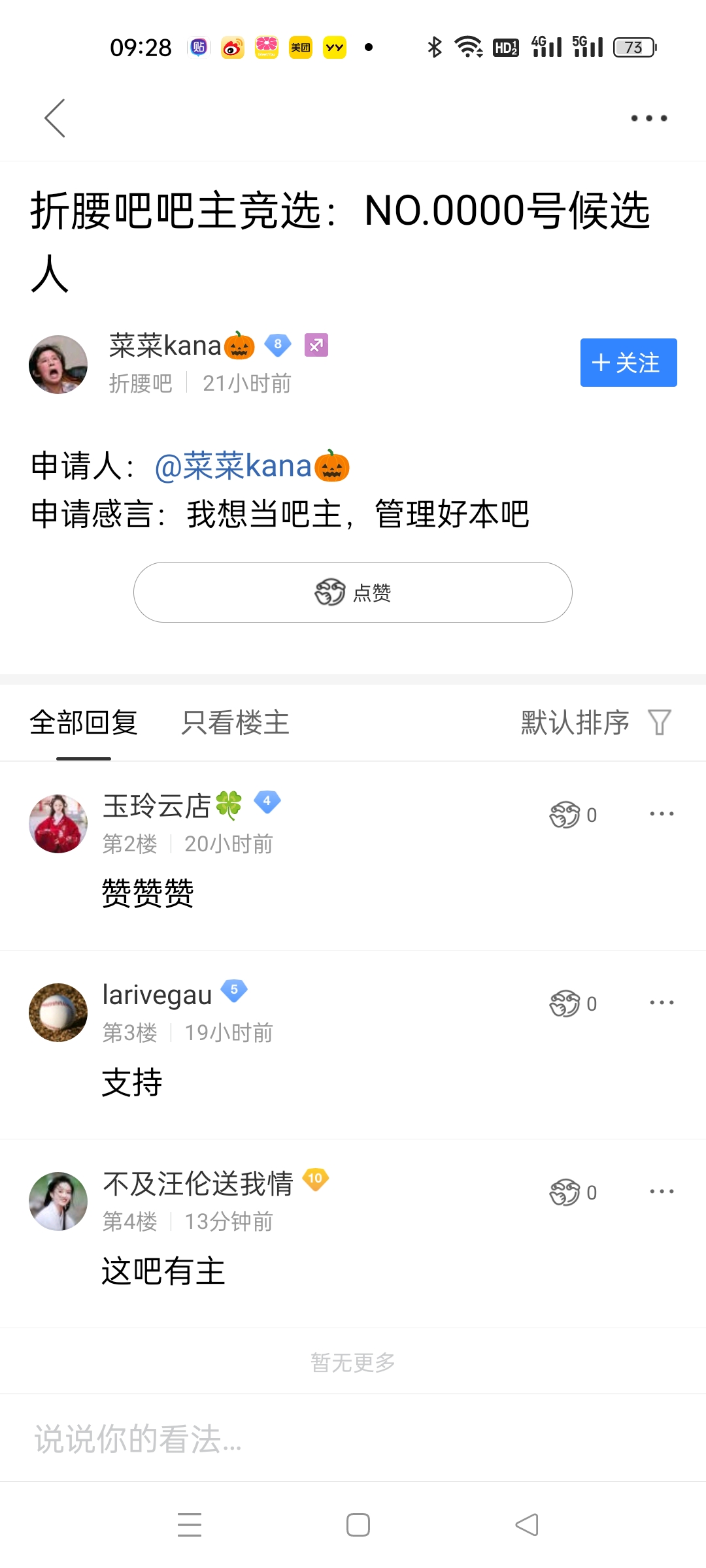This screenshot has width=706, height=1568.
Task: Open more options for larivegau's reply
Action: (x=662, y=1003)
